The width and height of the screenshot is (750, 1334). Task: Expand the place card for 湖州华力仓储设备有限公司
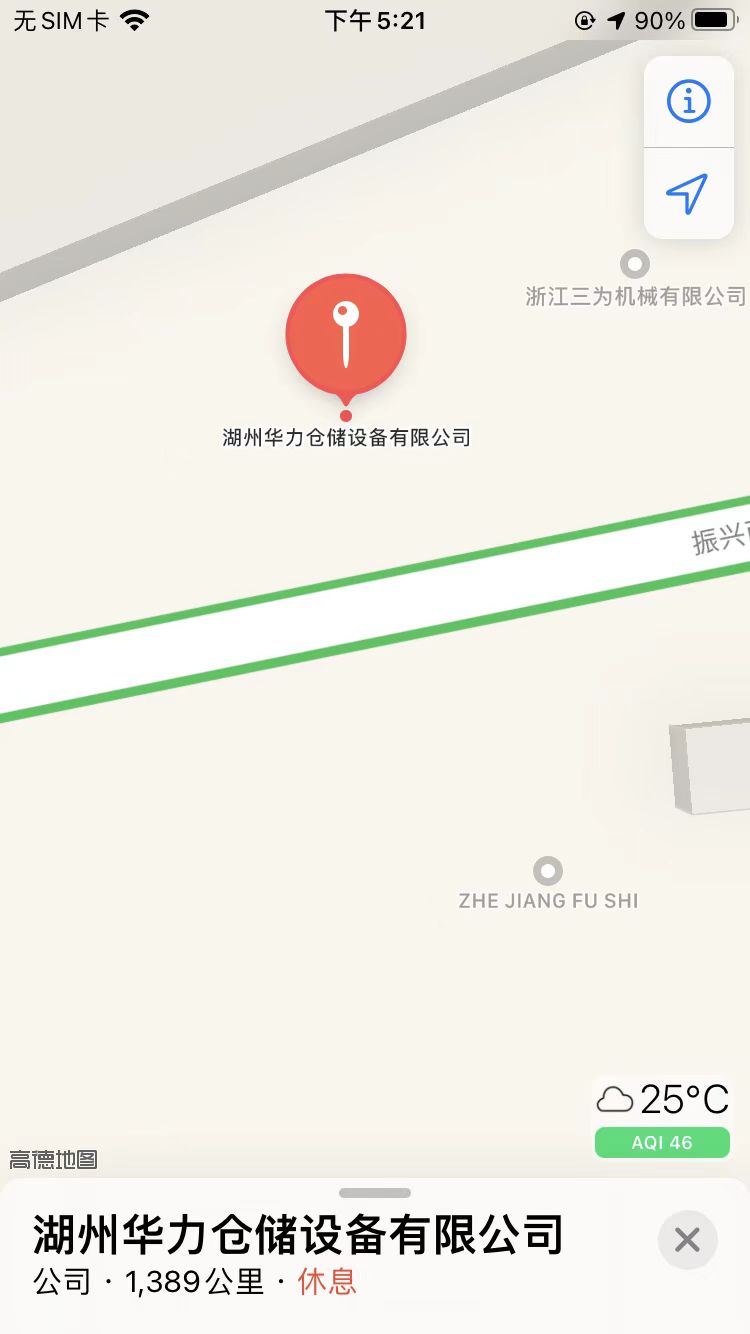tap(375, 1193)
